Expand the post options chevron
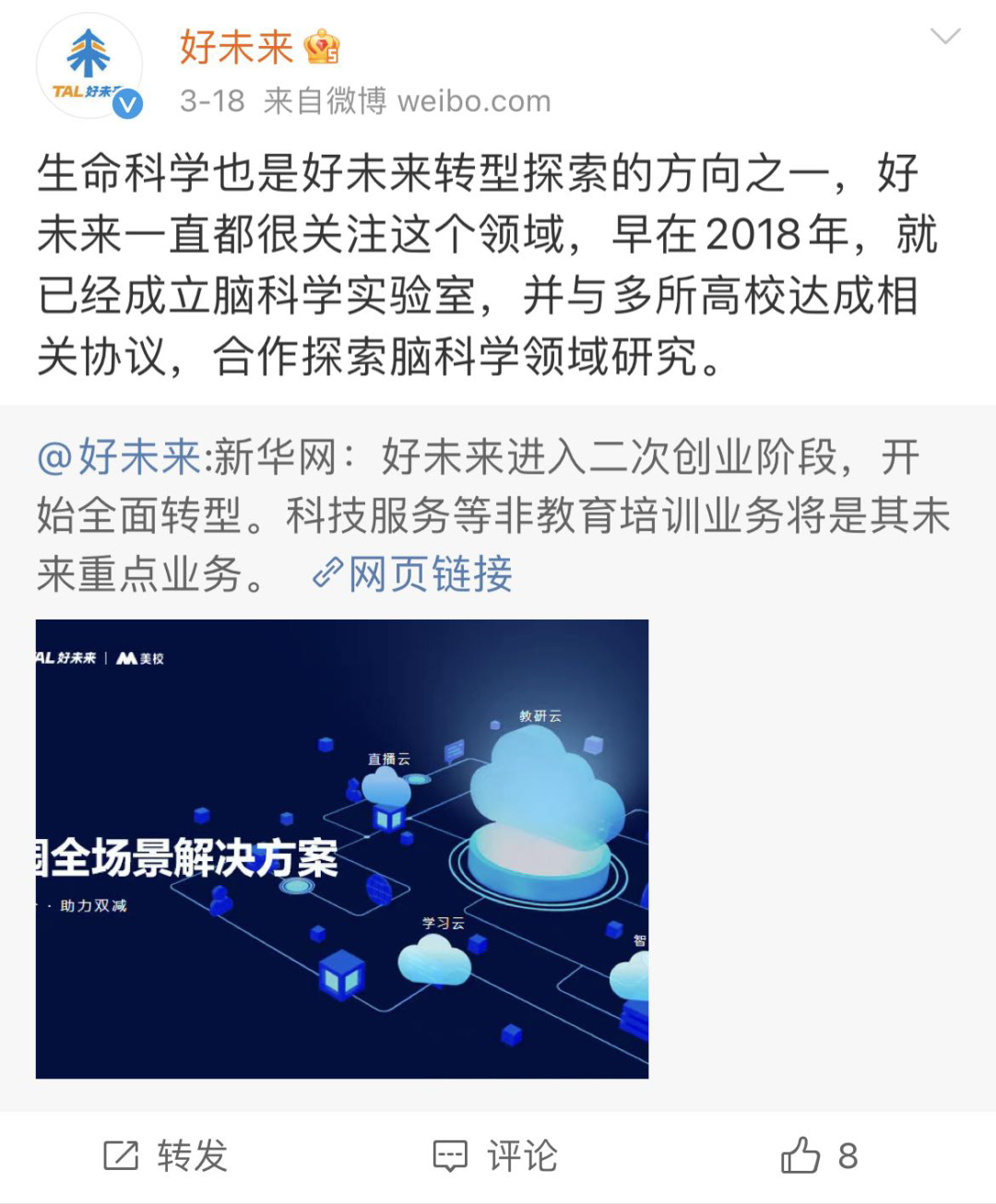Viewport: 996px width, 1204px height. coord(945,37)
